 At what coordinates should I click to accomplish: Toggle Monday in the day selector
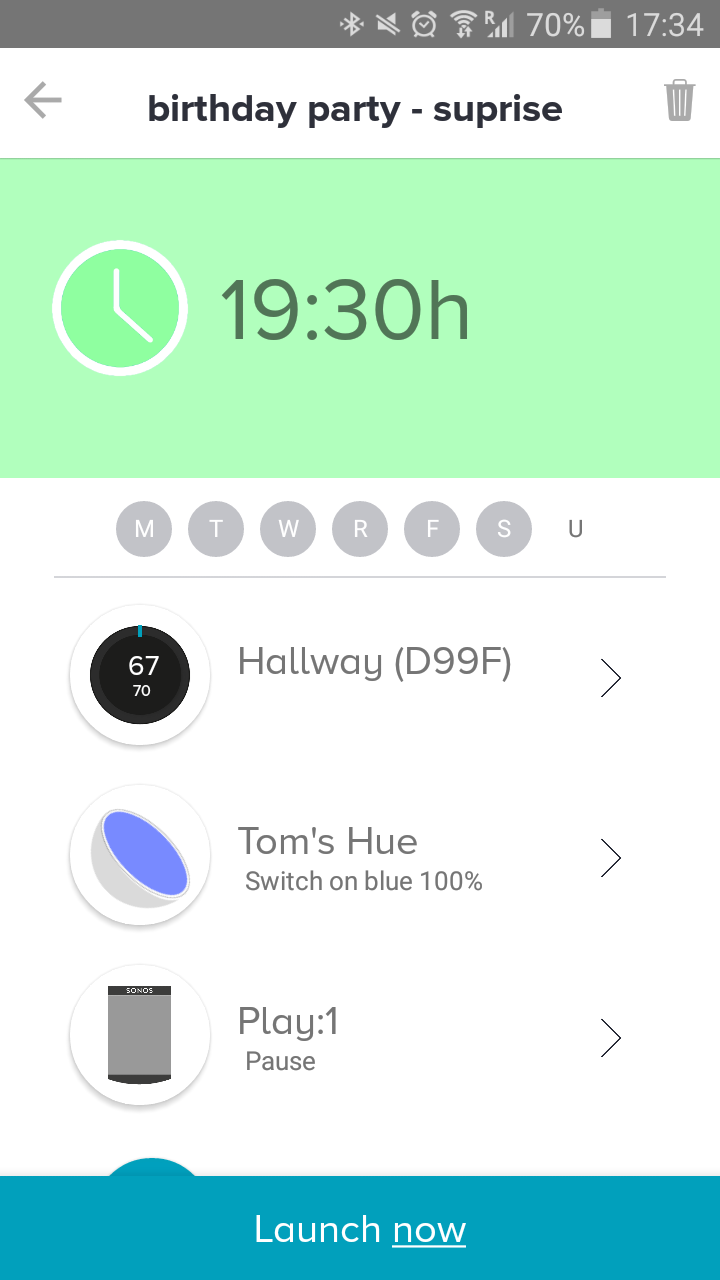point(144,529)
